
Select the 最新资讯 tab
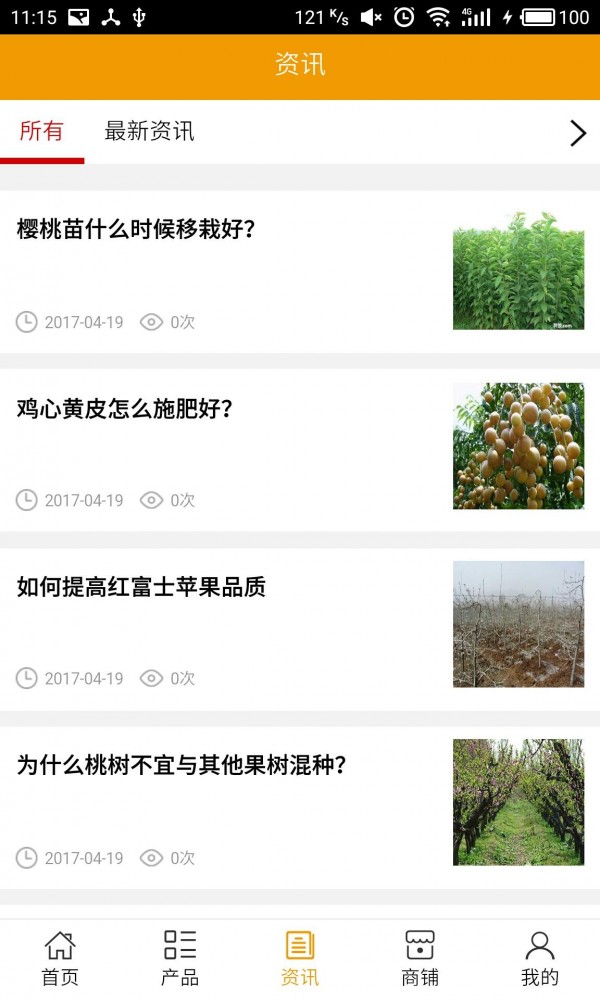(149, 131)
